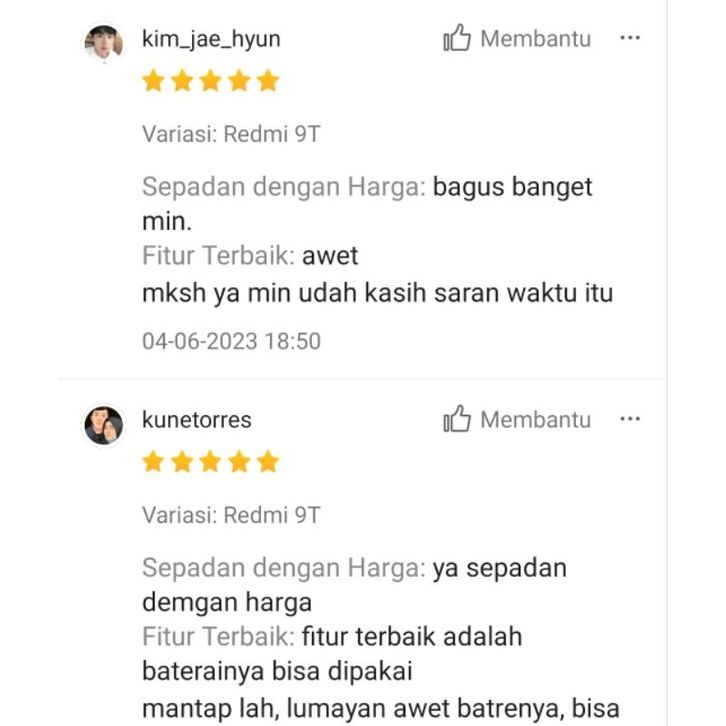View kim_jae_hyun's username profile
This screenshot has height=726, width=726.
212,39
